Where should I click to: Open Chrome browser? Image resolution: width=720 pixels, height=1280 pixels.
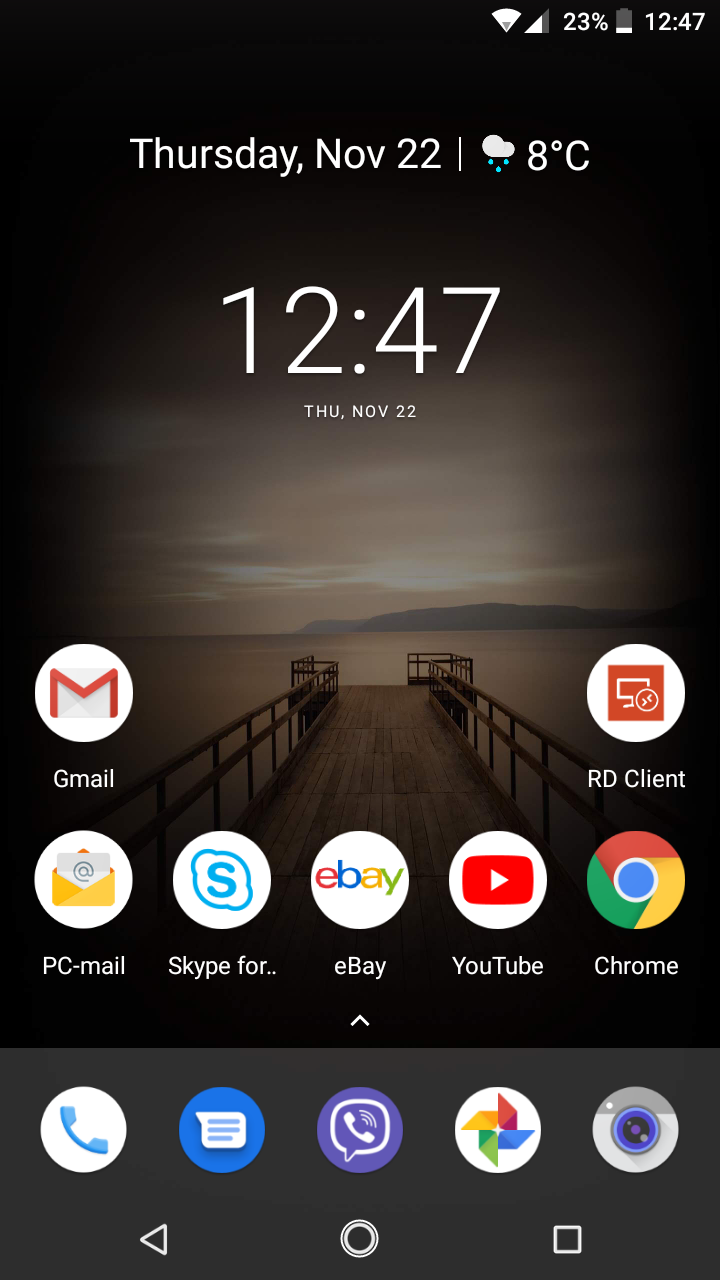(636, 880)
